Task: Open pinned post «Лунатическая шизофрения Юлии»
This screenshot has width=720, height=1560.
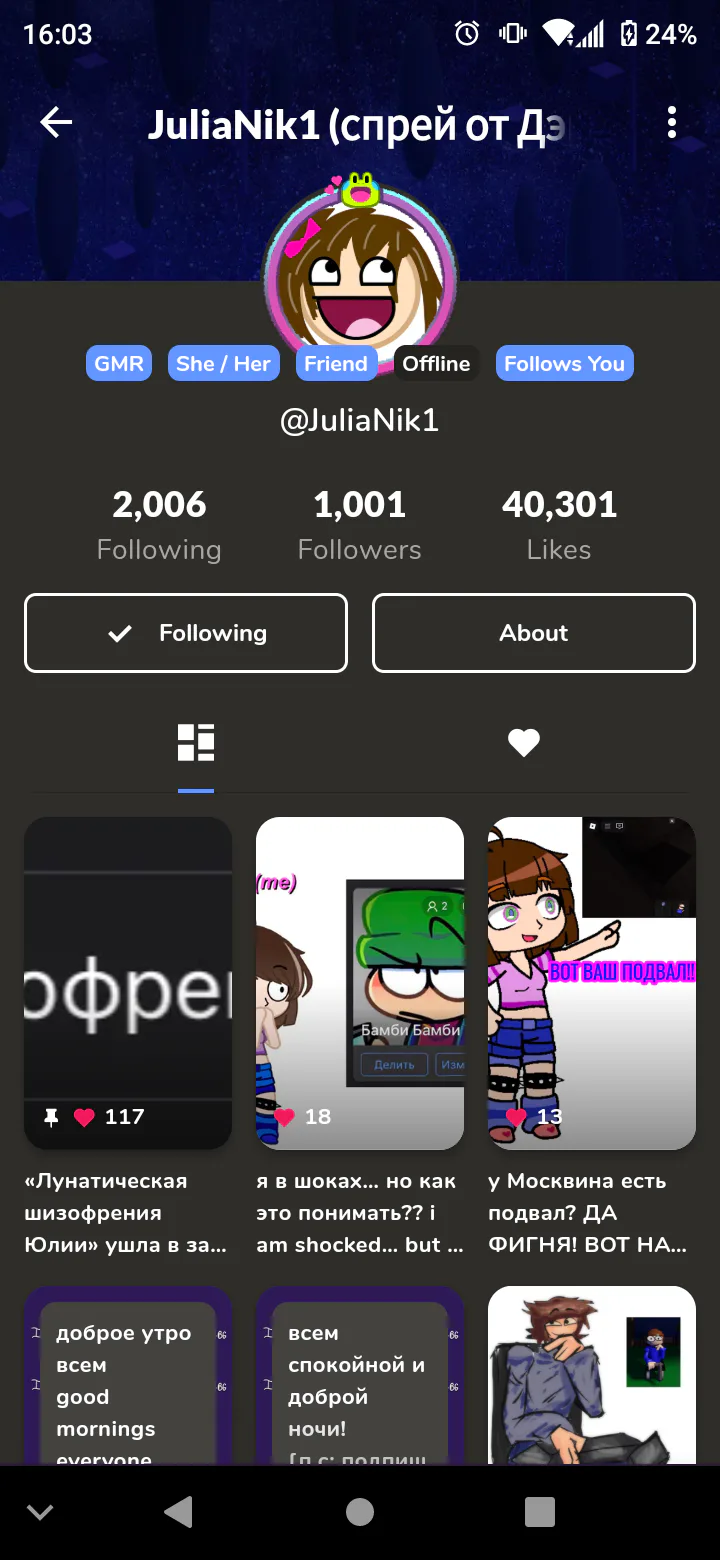Action: [128, 983]
